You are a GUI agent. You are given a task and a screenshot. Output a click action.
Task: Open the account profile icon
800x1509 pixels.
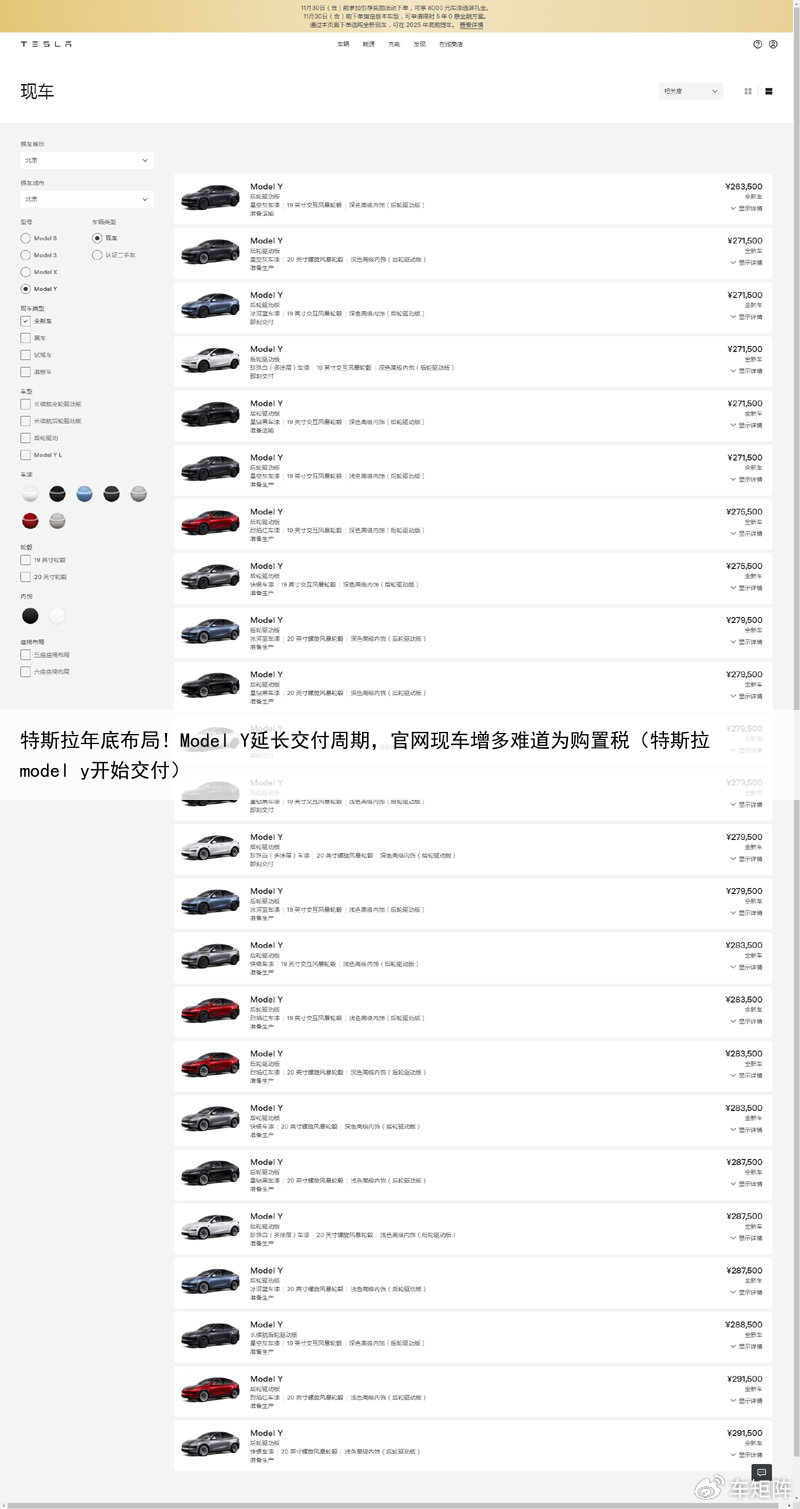tap(773, 44)
